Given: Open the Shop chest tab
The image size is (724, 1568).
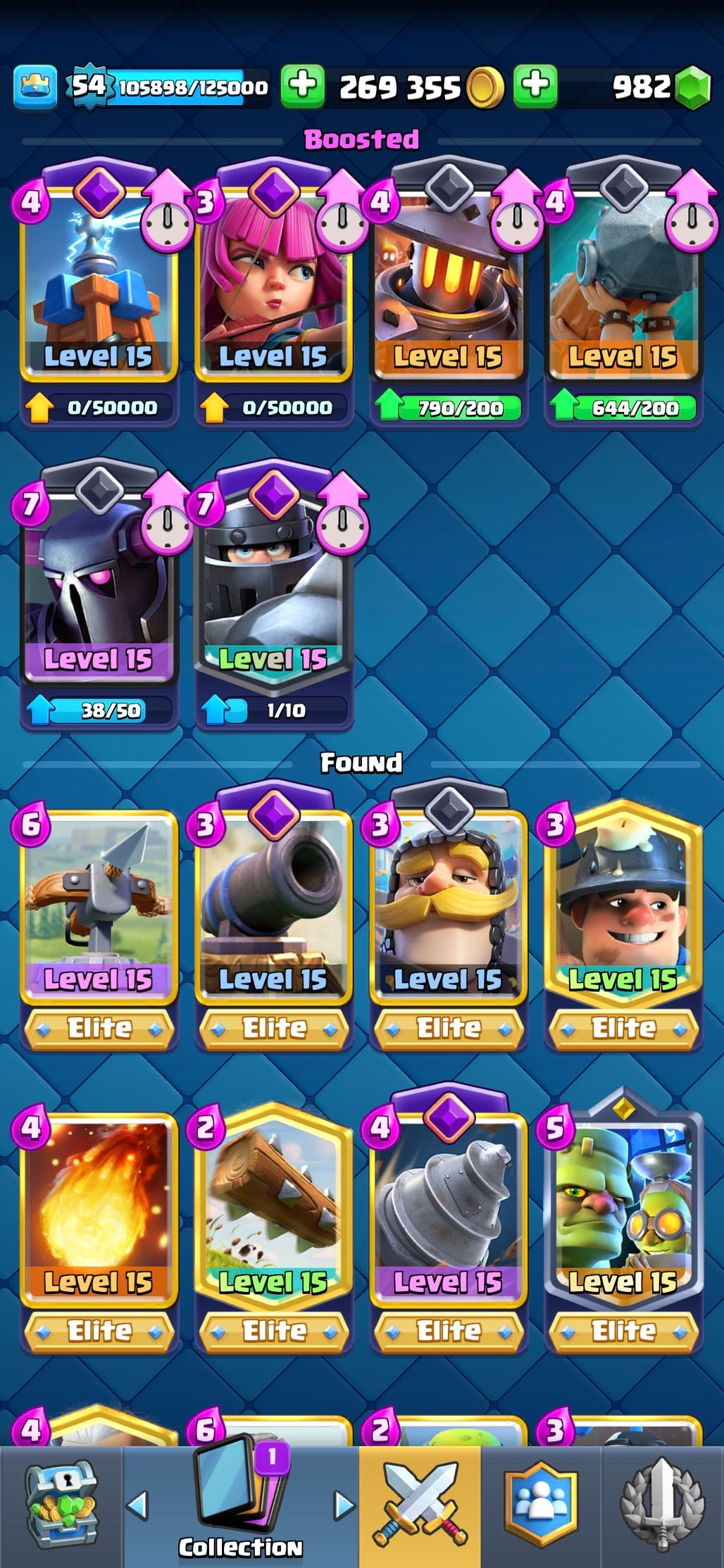Looking at the screenshot, I should 61,1505.
